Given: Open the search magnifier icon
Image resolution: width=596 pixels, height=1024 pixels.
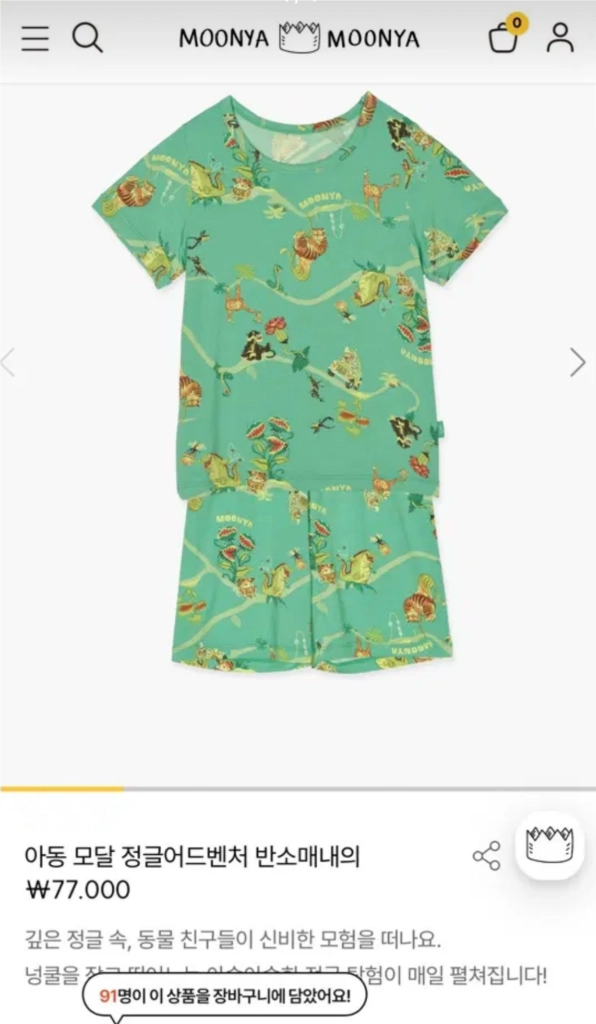Looking at the screenshot, I should (87, 37).
